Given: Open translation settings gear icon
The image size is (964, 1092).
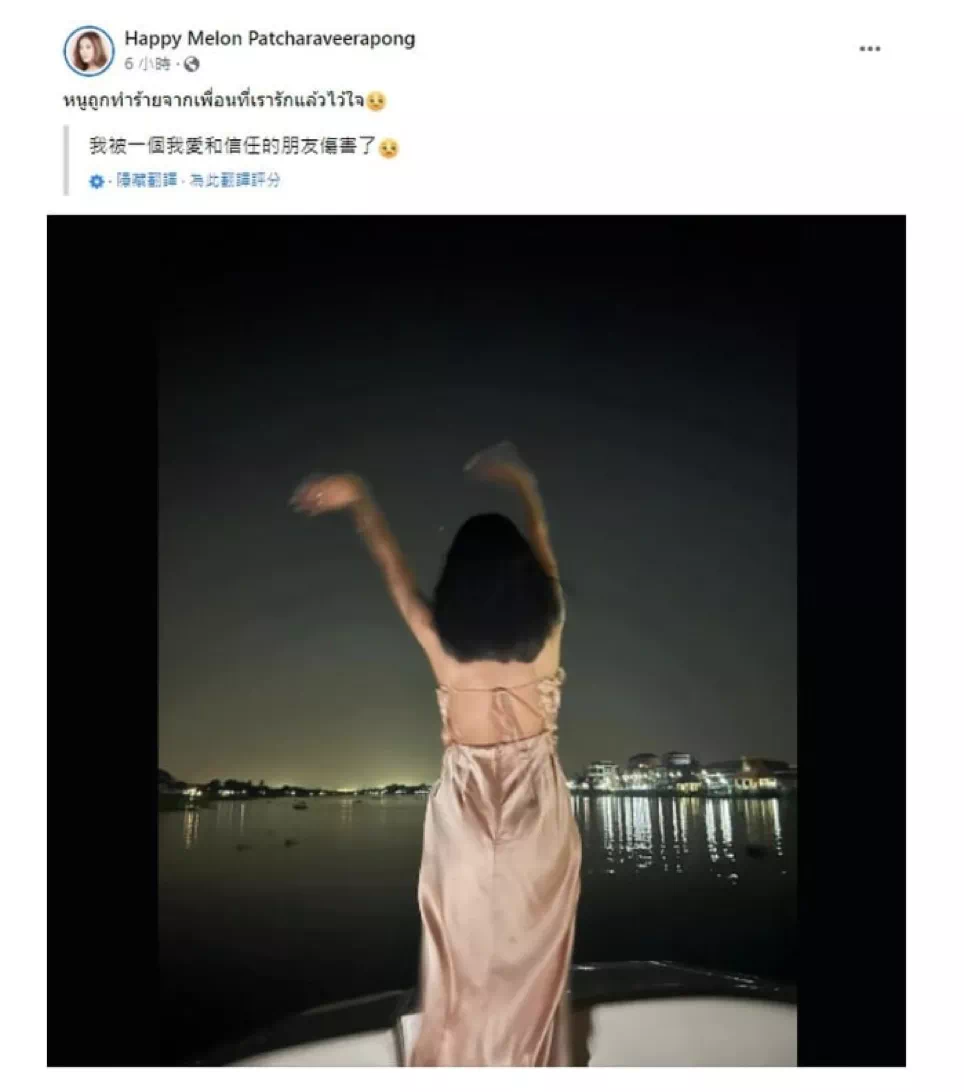Looking at the screenshot, I should (97, 182).
